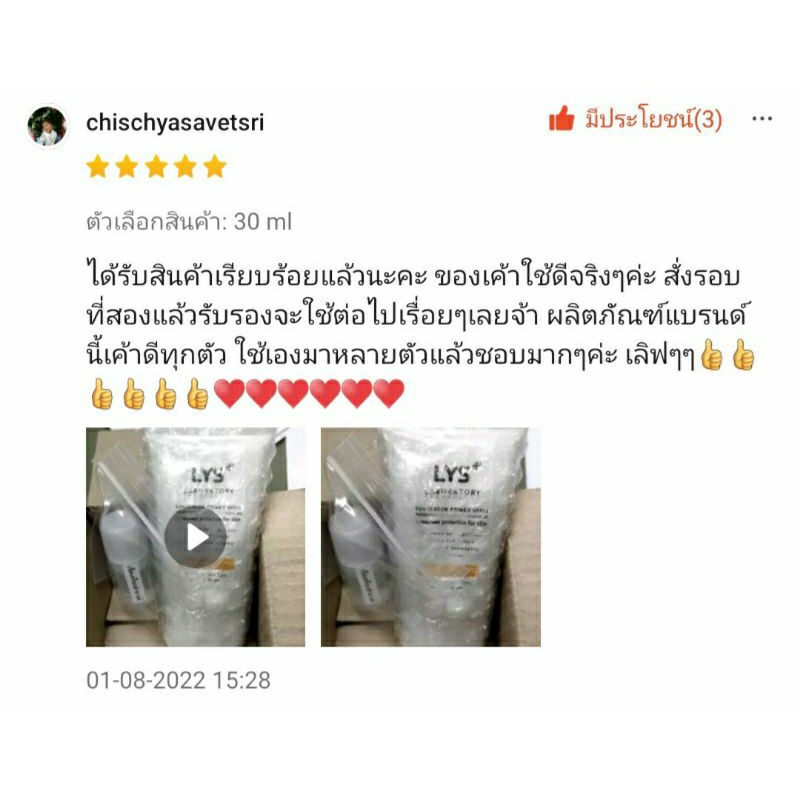Image resolution: width=800 pixels, height=800 pixels.
Task: Play the review video
Action: (x=195, y=537)
